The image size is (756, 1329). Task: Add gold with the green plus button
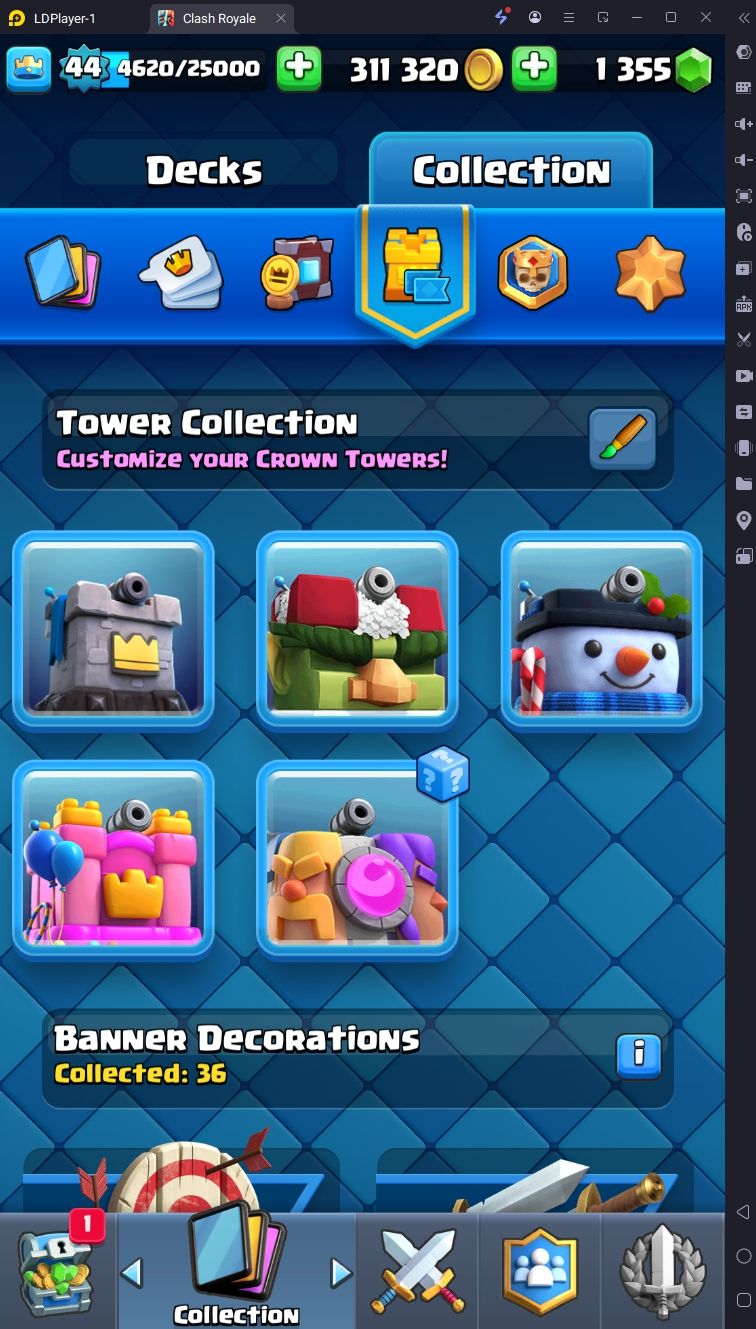click(x=534, y=69)
